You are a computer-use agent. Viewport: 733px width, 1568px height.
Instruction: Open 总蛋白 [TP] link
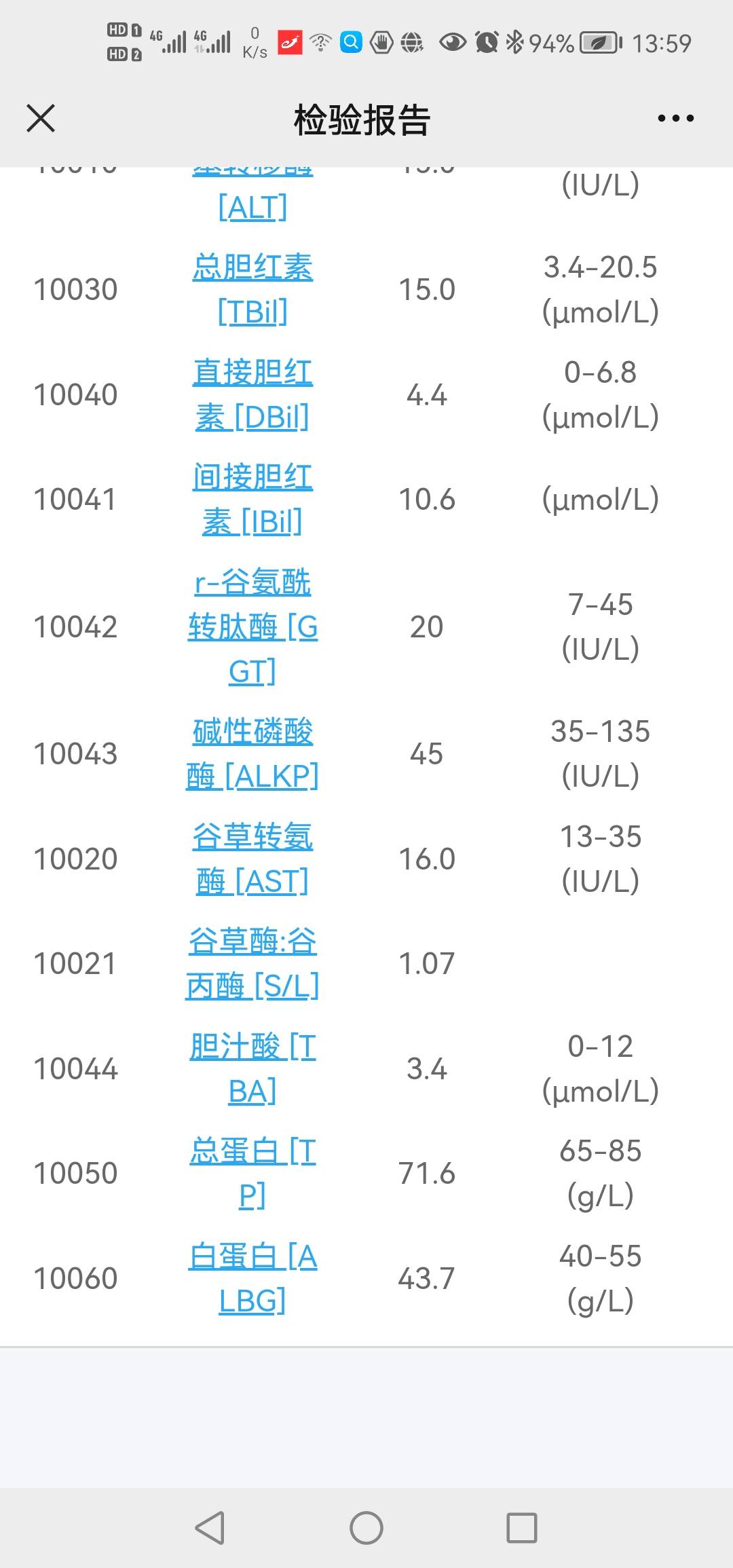[x=252, y=1174]
